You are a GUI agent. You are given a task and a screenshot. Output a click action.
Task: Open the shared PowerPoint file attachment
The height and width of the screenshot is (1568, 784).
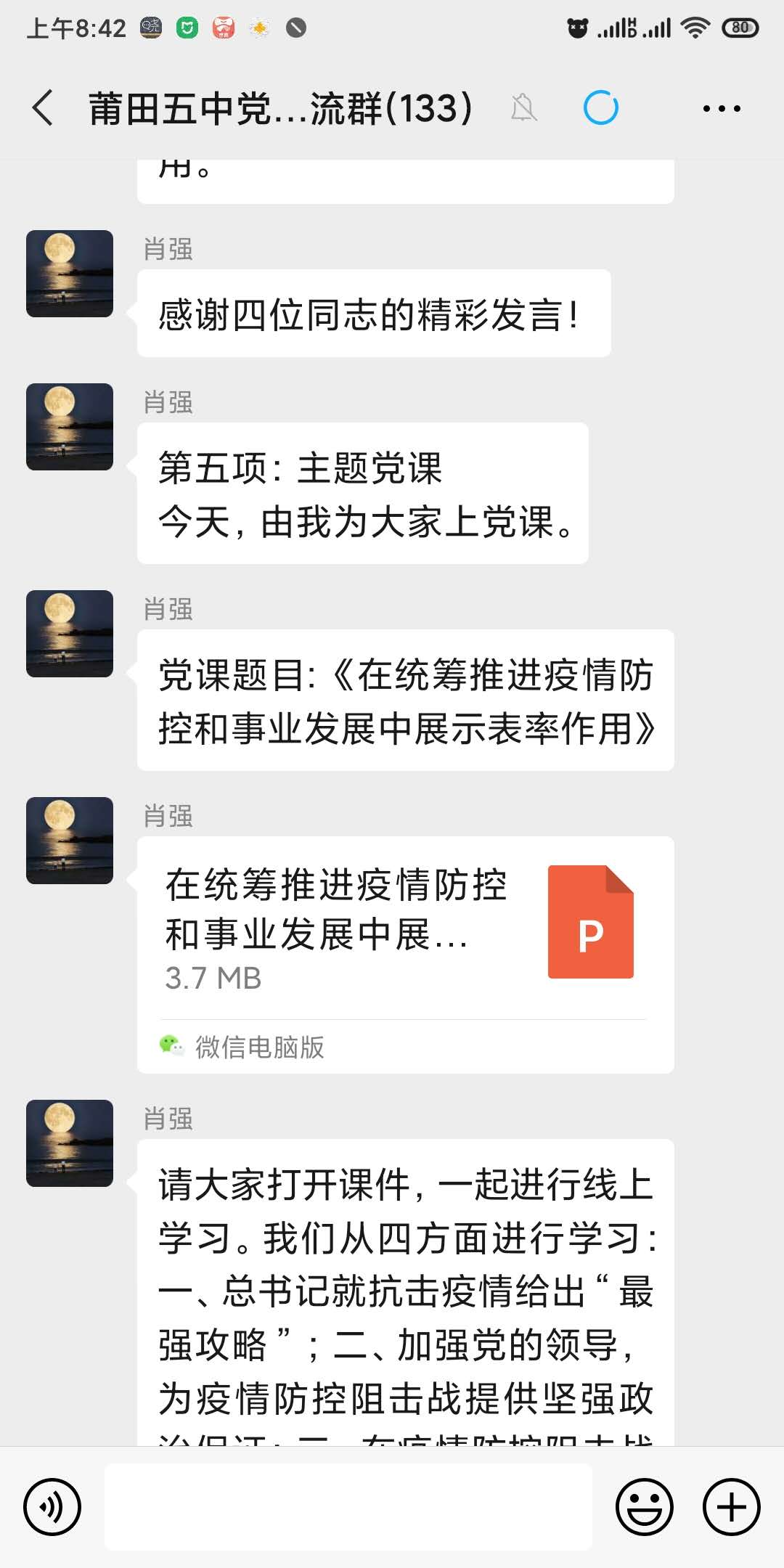(x=405, y=931)
